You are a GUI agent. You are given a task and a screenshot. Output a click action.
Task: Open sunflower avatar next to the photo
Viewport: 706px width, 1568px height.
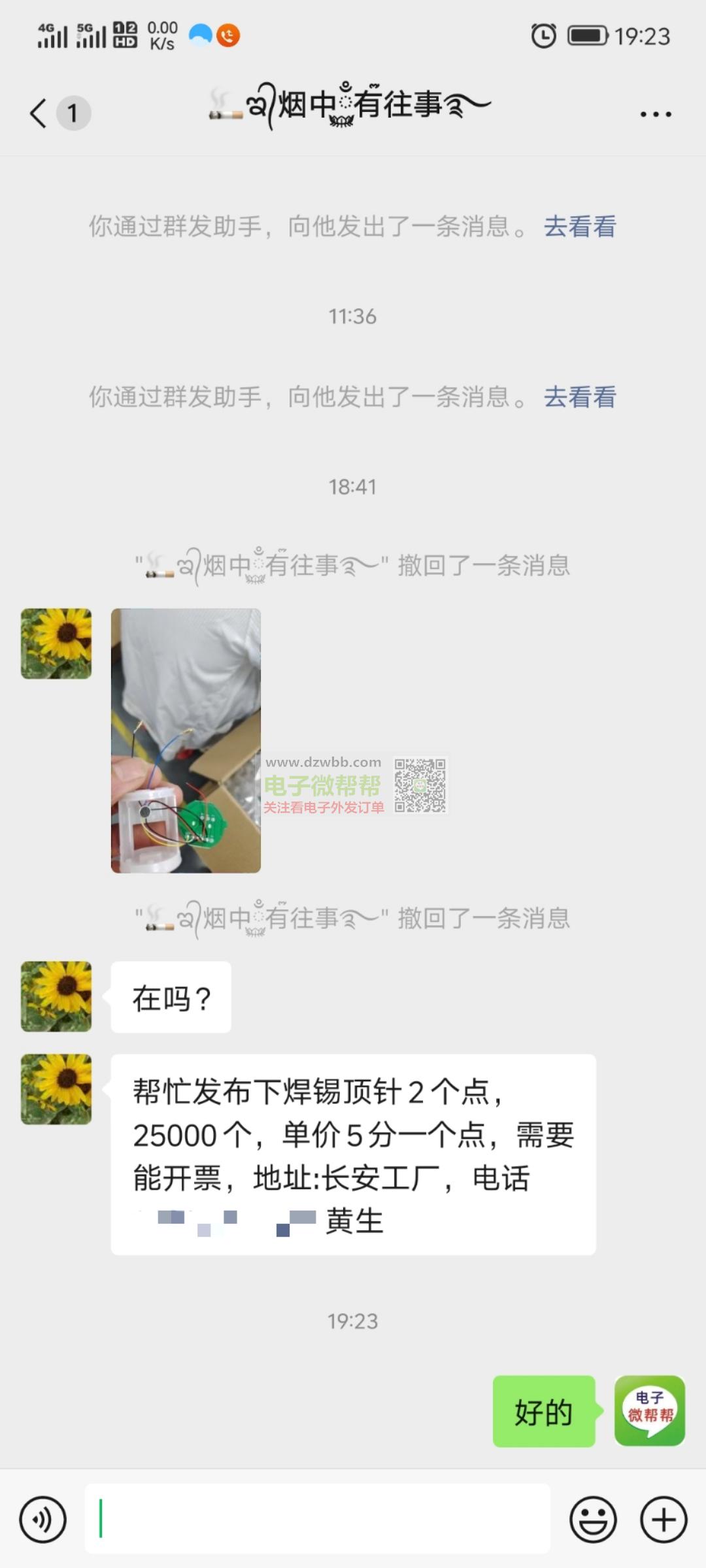click(56, 644)
